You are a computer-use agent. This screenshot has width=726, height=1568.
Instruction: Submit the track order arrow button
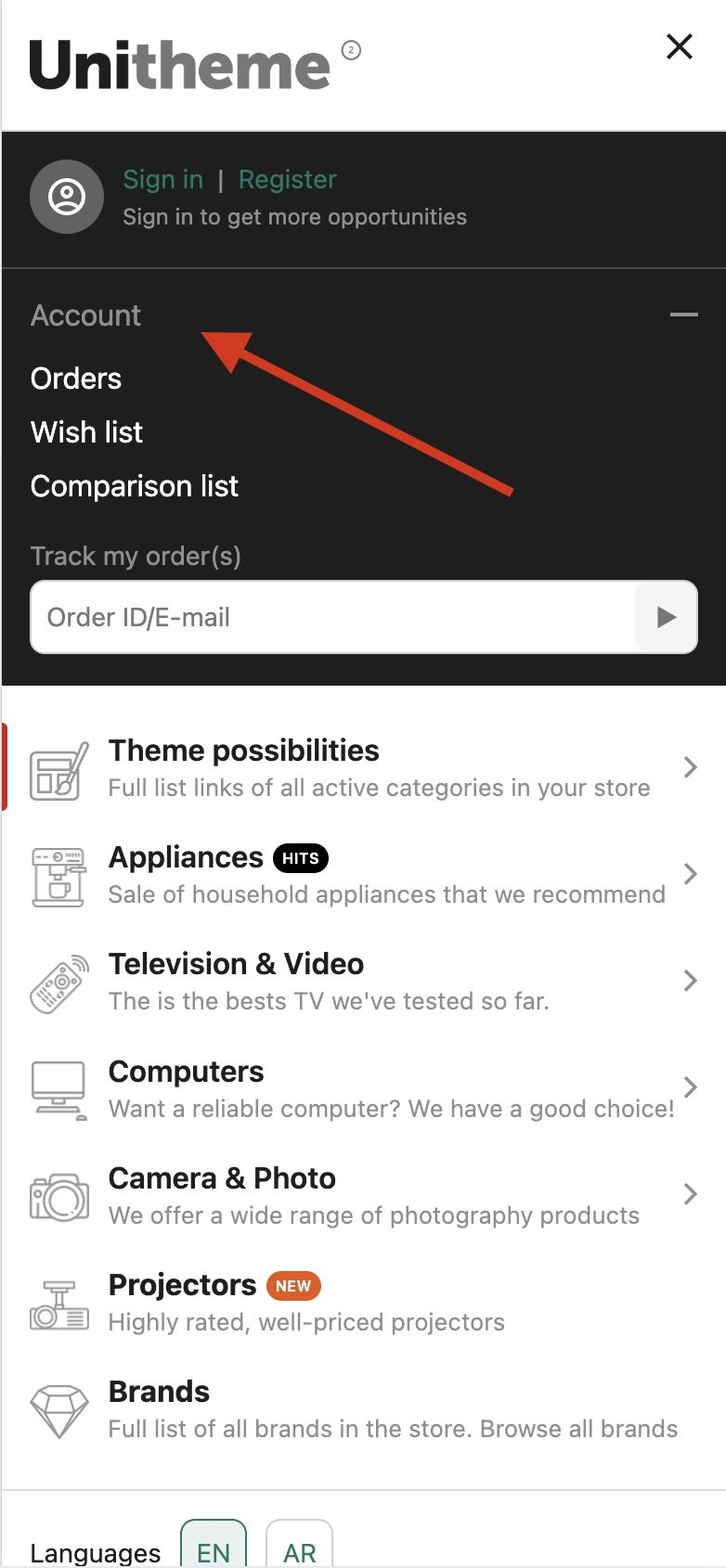[x=666, y=618]
